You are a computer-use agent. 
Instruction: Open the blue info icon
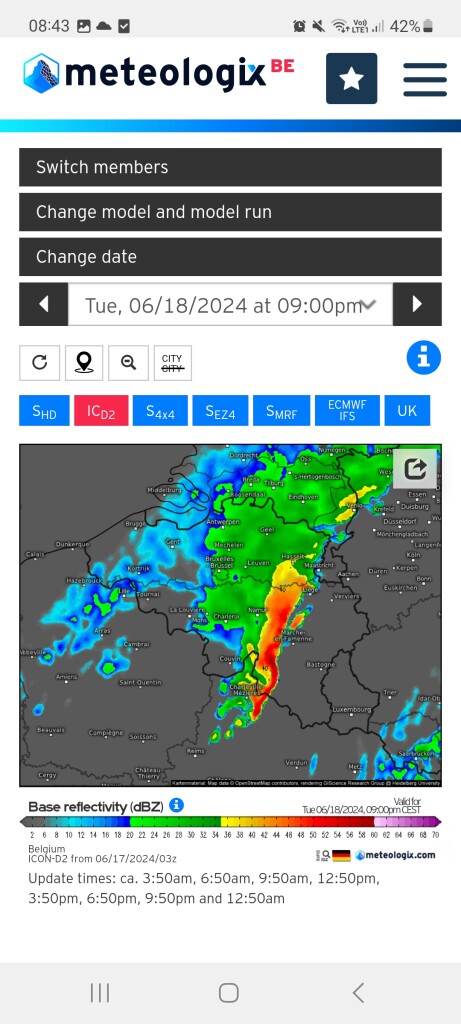[424, 358]
